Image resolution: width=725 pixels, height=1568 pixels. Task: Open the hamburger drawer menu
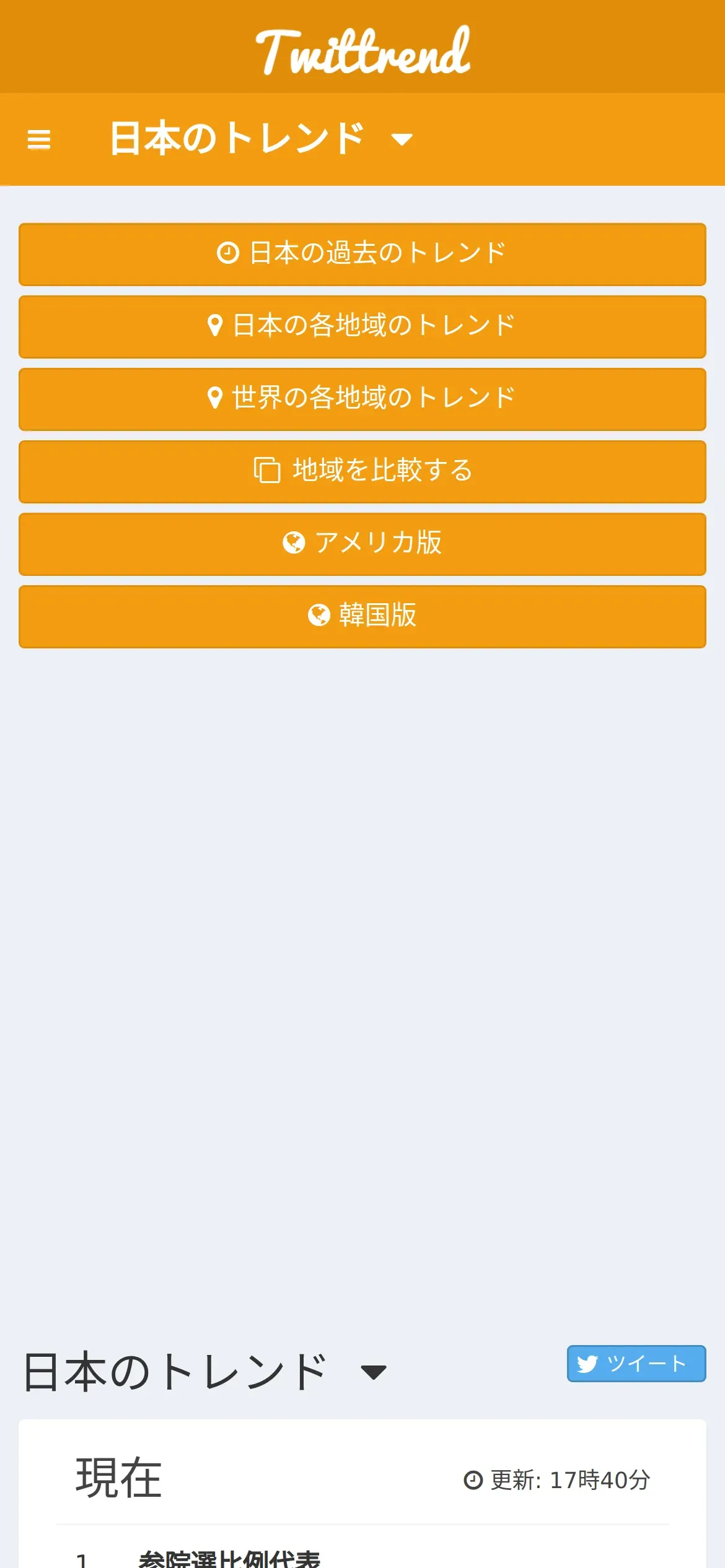click(x=39, y=139)
